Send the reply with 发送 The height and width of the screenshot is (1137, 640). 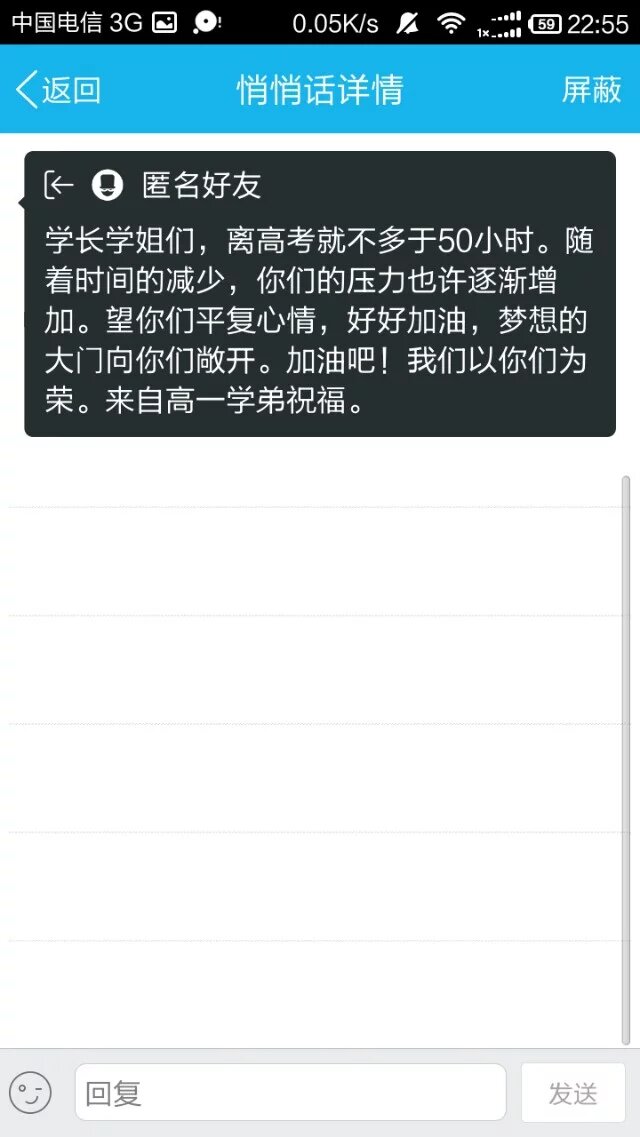(x=573, y=1092)
